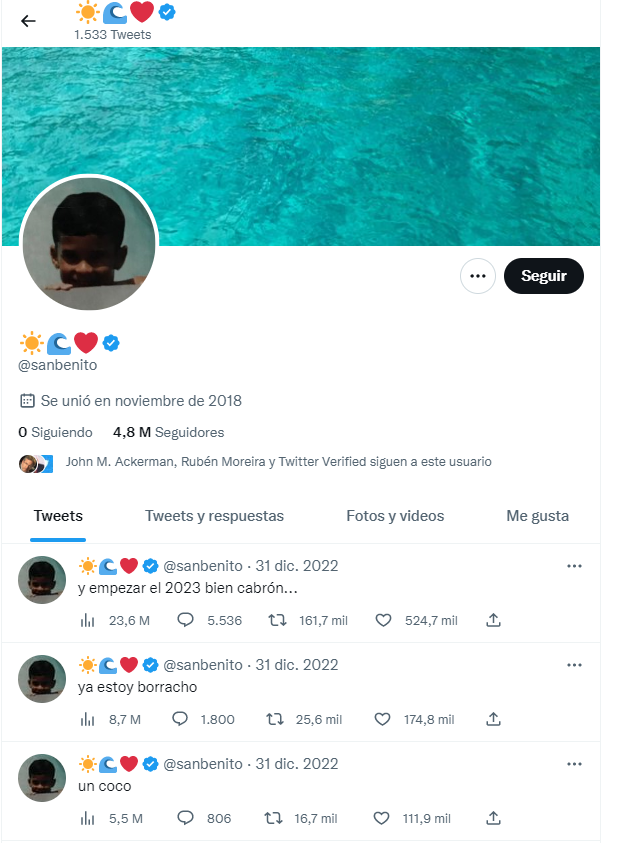Viewport: 619px width, 843px height.
Task: Go back using the arrow icon
Action: point(28,21)
